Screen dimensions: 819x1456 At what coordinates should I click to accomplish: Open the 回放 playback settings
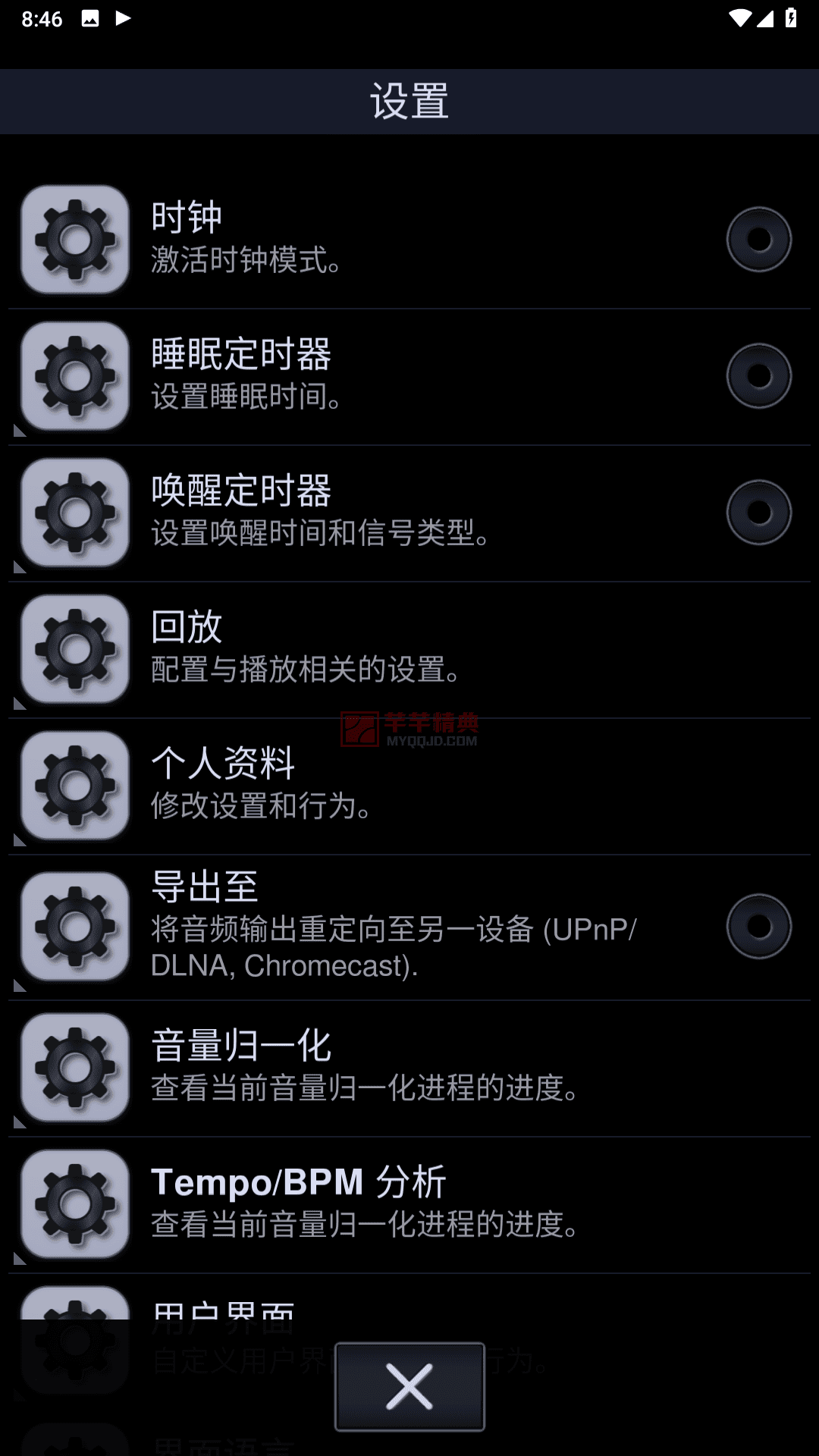[409, 650]
